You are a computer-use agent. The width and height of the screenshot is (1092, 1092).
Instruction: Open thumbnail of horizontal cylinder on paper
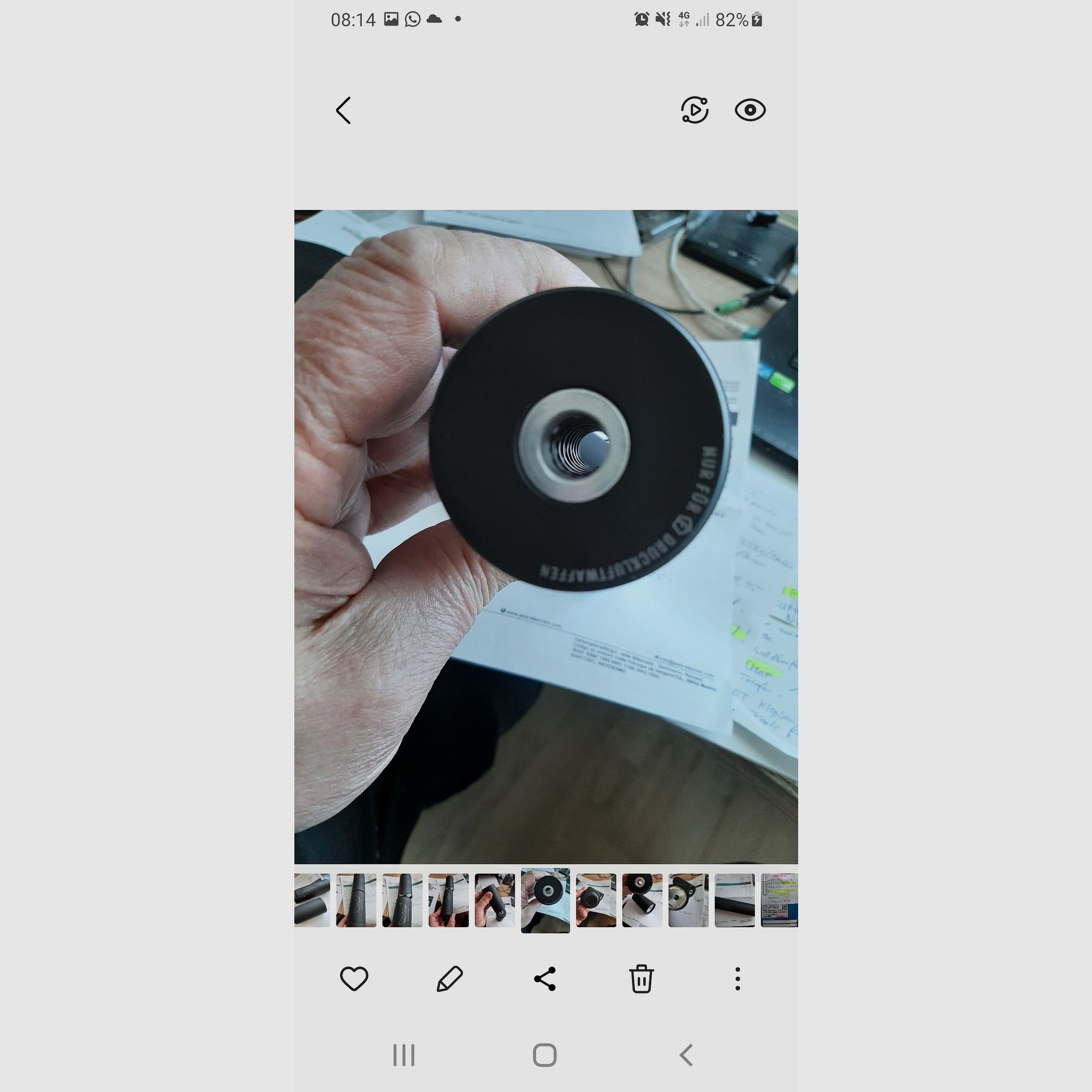pos(734,900)
